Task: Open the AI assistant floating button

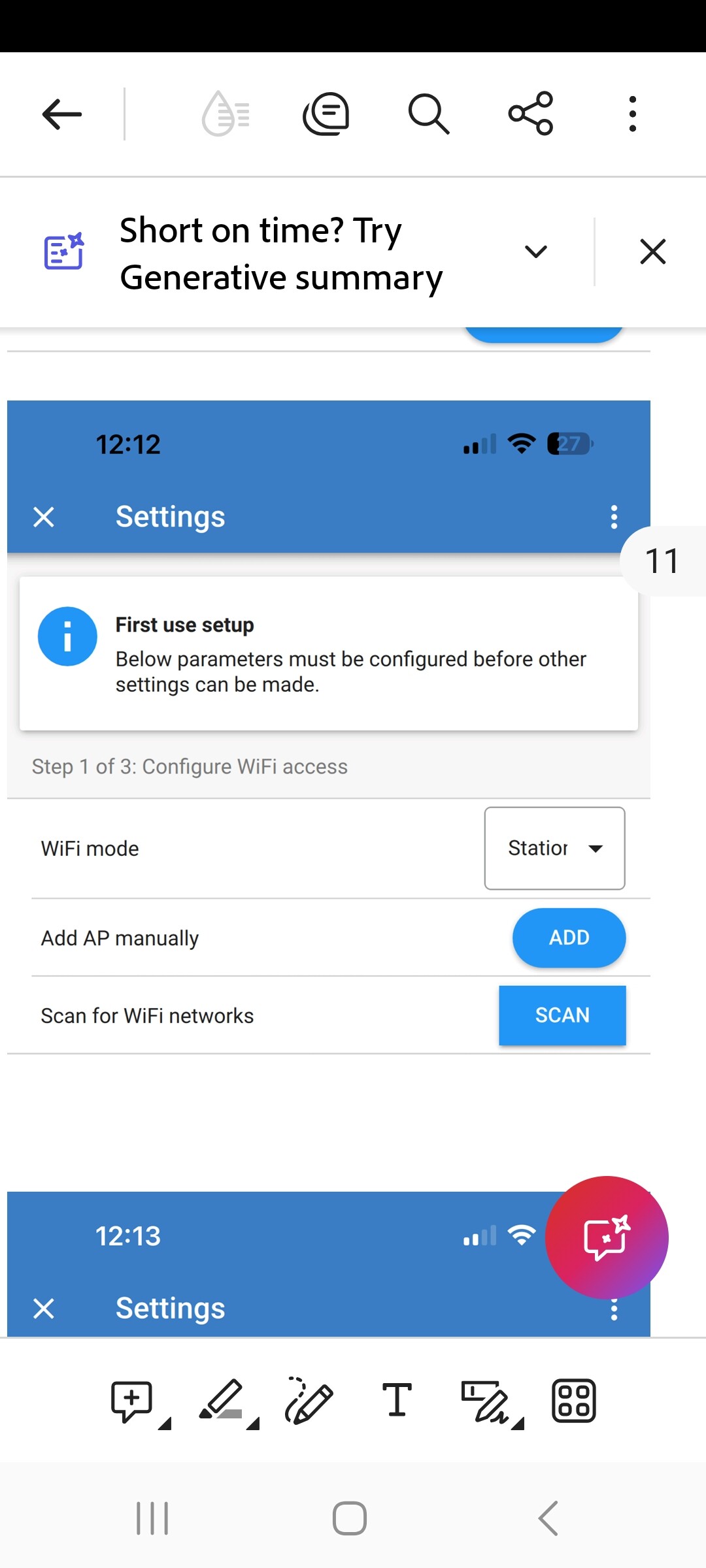Action: (607, 1237)
